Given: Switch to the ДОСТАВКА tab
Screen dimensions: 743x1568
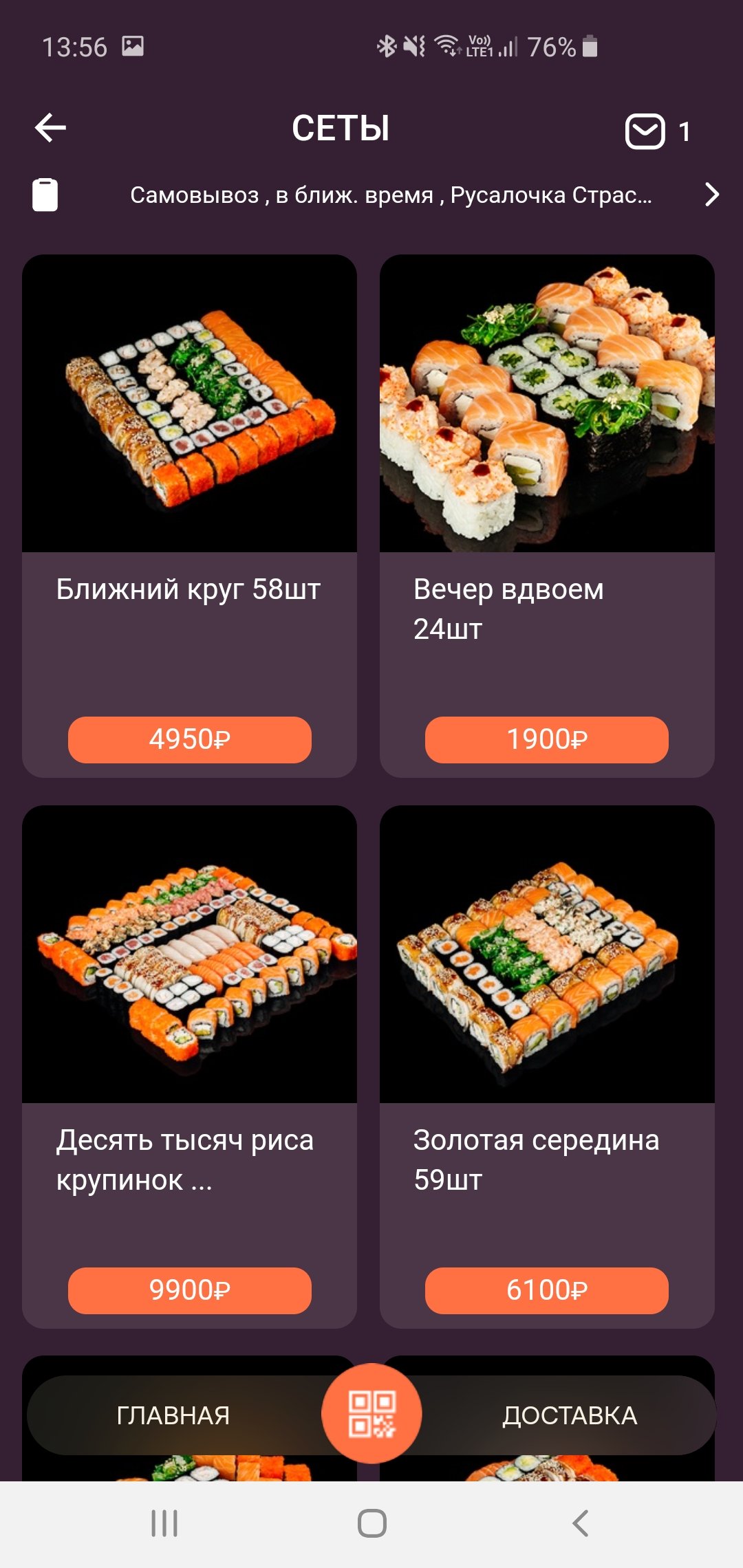Looking at the screenshot, I should click(570, 1415).
